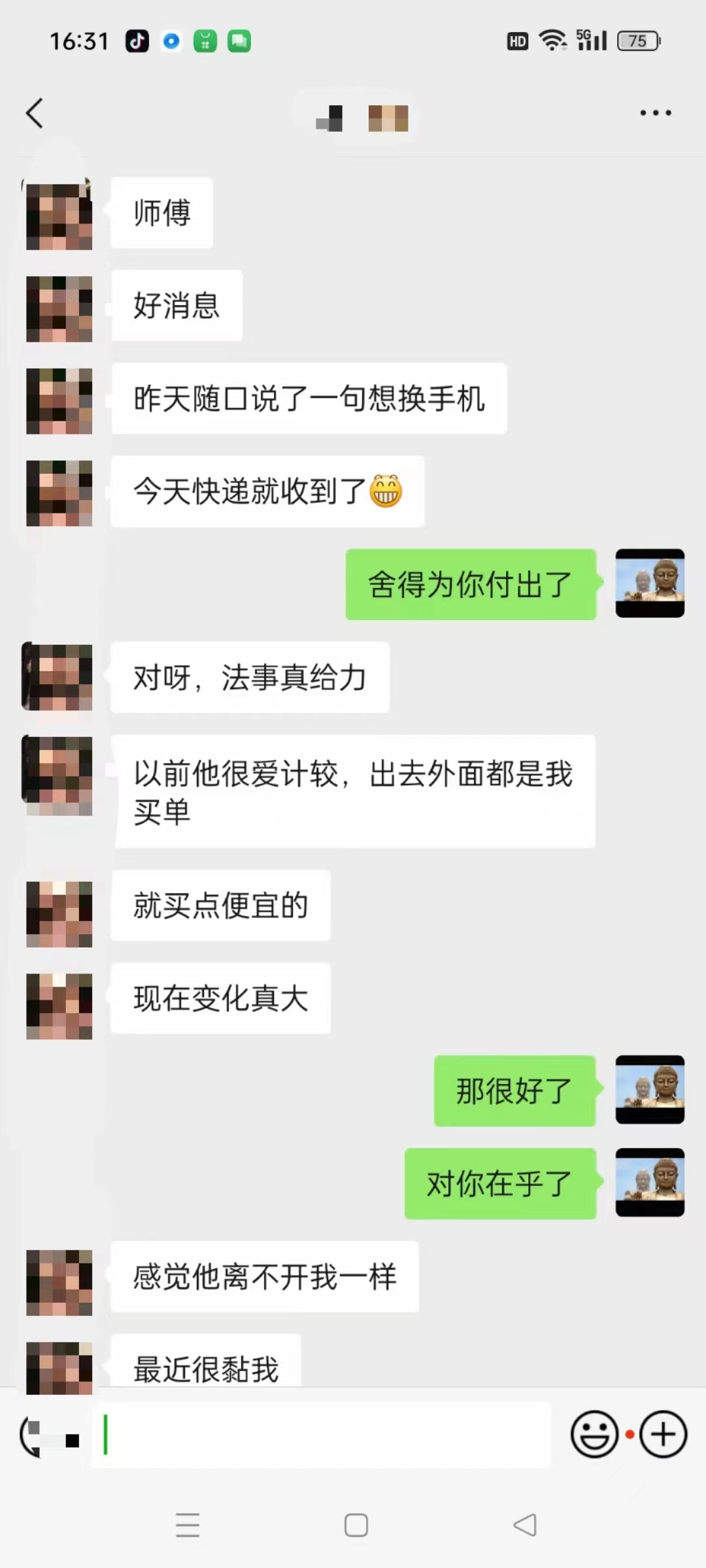Tap the message input field
The image size is (706, 1568).
(320, 1435)
